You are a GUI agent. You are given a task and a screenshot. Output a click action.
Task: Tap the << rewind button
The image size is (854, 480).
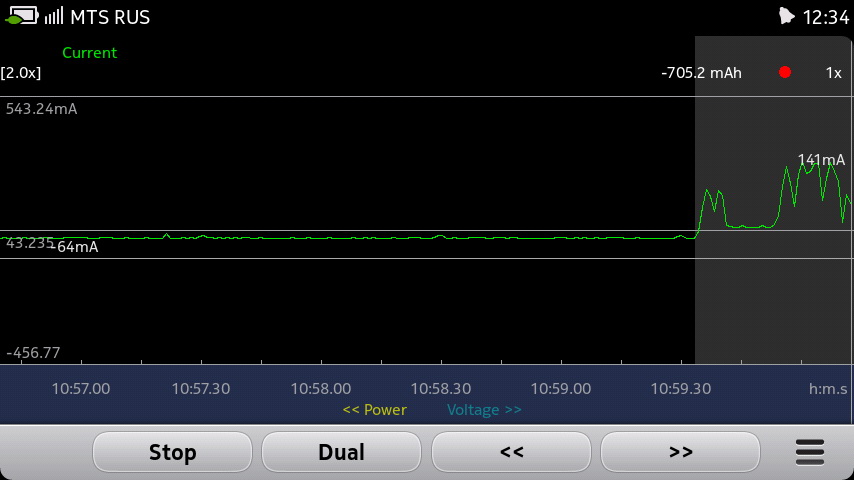coord(511,452)
